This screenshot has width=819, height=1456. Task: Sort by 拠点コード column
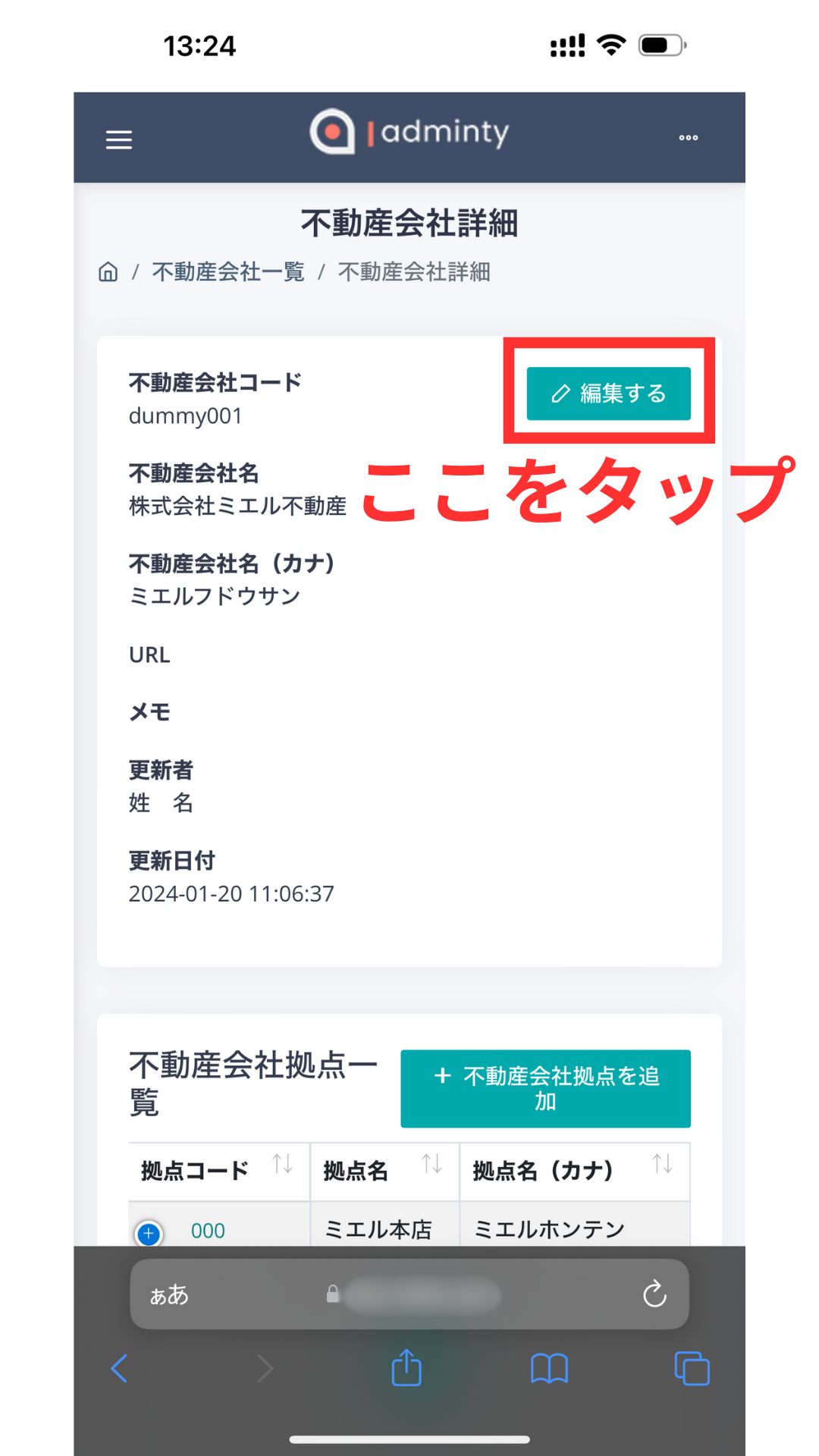282,1165
